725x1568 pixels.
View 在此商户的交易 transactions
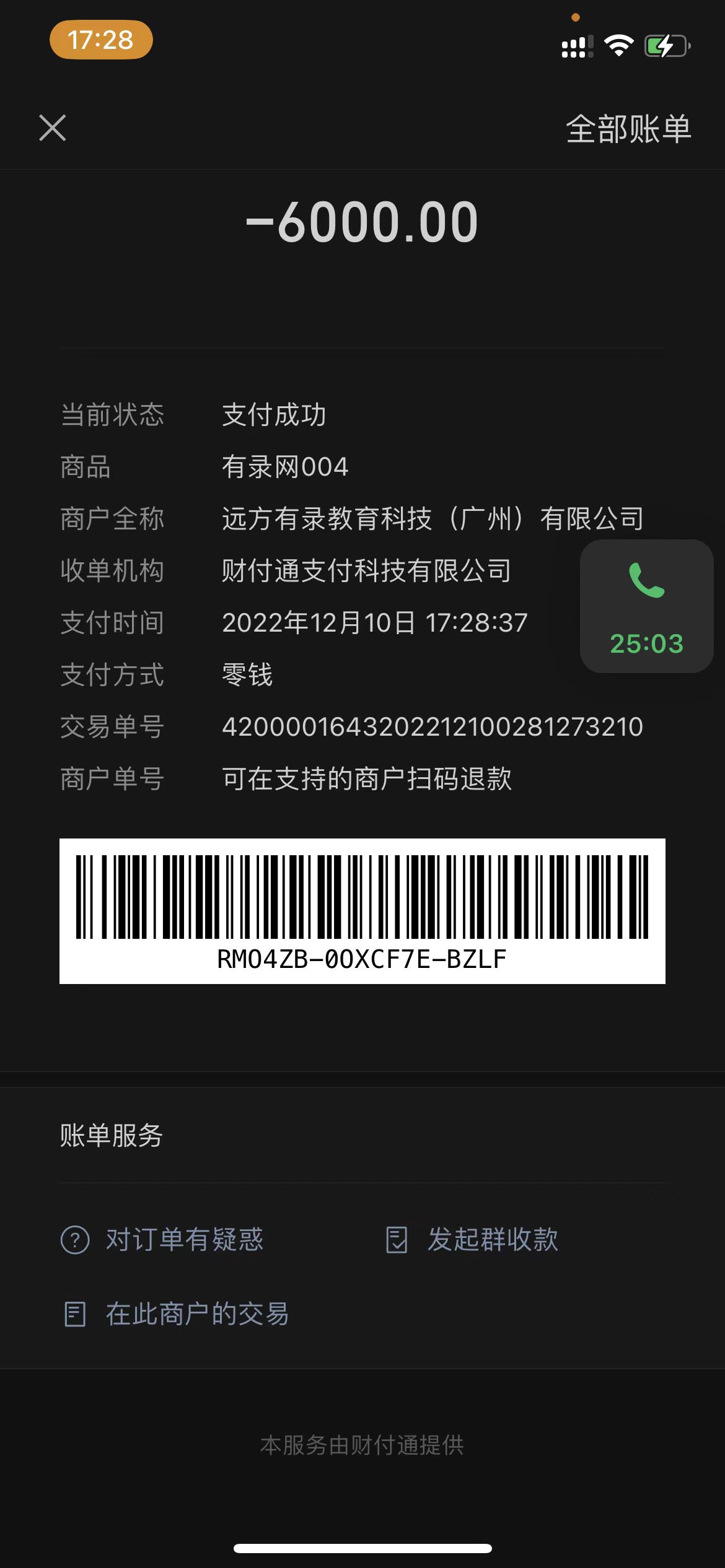click(177, 1314)
